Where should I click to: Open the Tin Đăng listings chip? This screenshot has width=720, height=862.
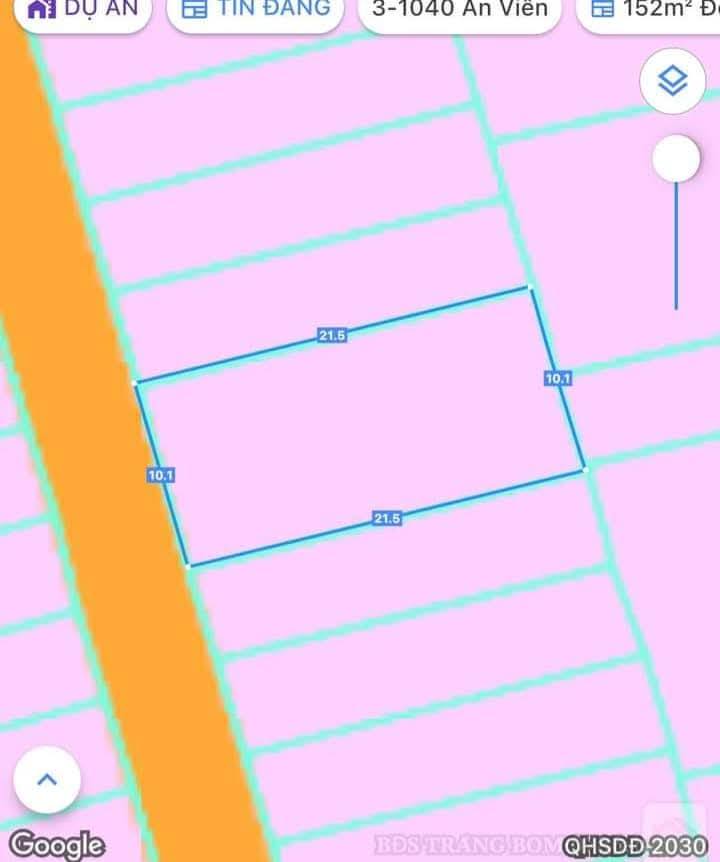tap(256, 12)
